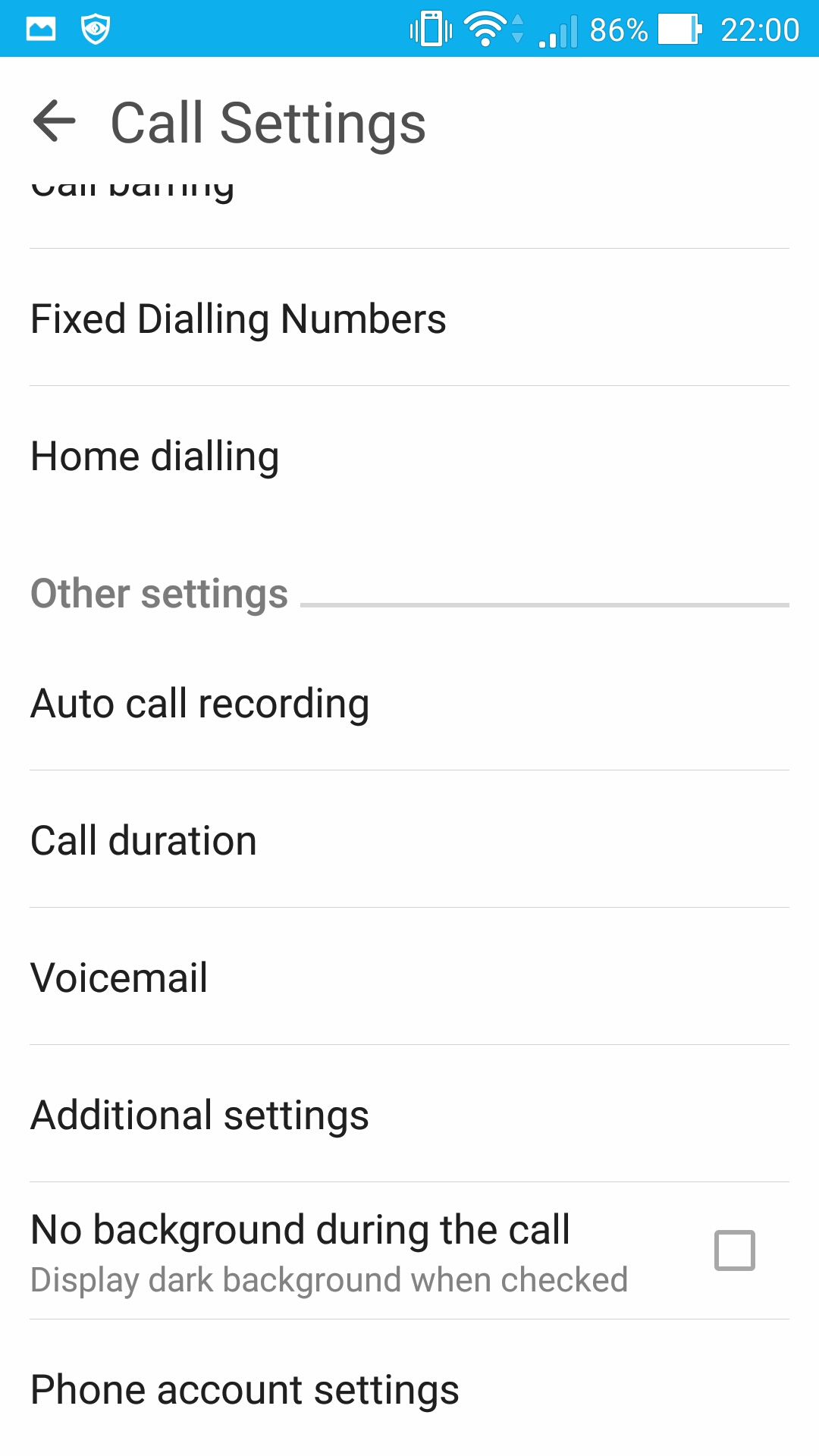
Task: Open Additional settings
Action: pyautogui.click(x=200, y=1116)
